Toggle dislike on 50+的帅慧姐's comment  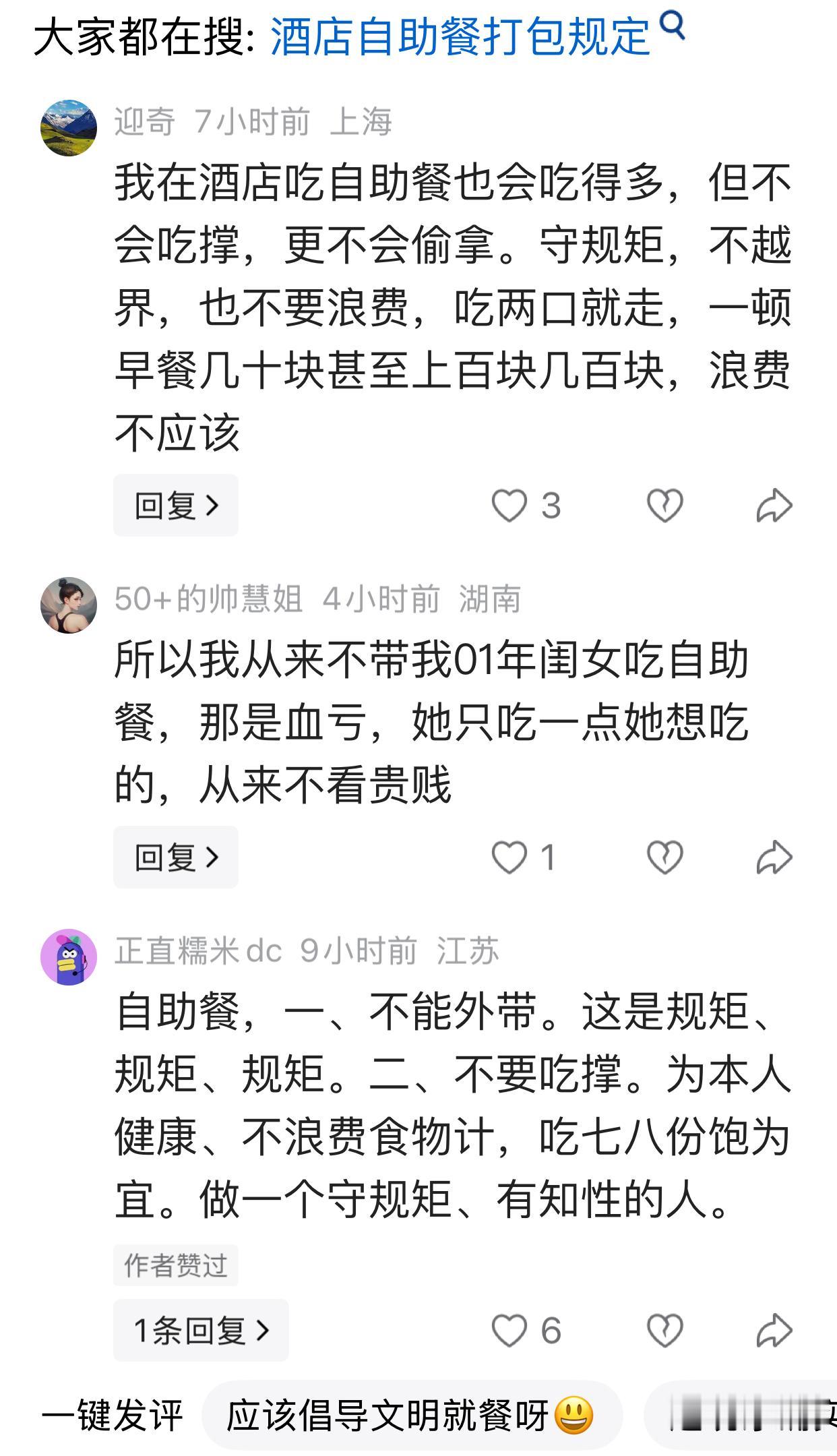coord(666,857)
